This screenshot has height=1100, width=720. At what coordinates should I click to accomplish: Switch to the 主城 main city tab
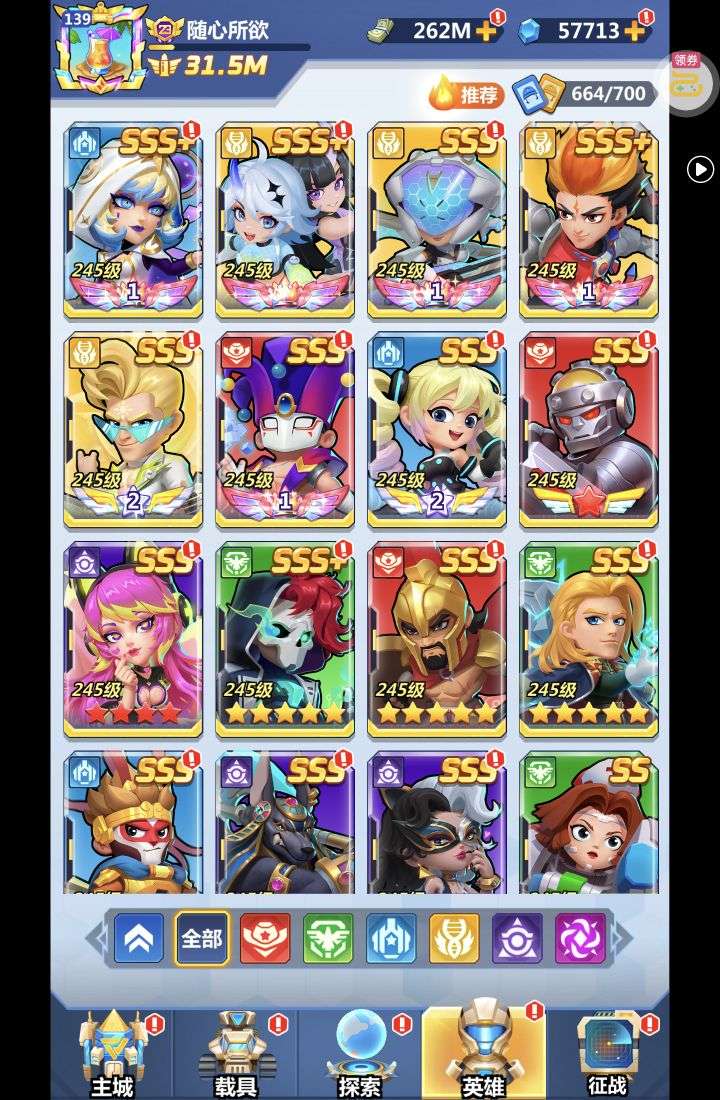point(113,1055)
